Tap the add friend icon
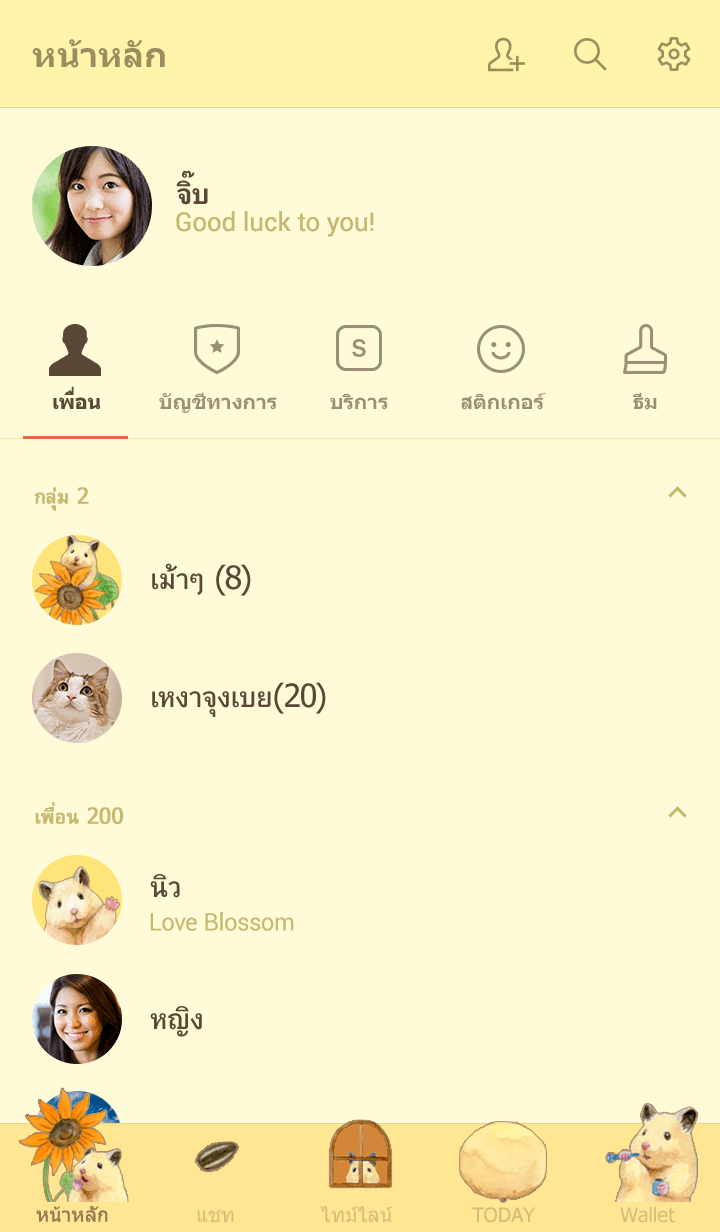Viewport: 720px width, 1232px height. point(506,55)
